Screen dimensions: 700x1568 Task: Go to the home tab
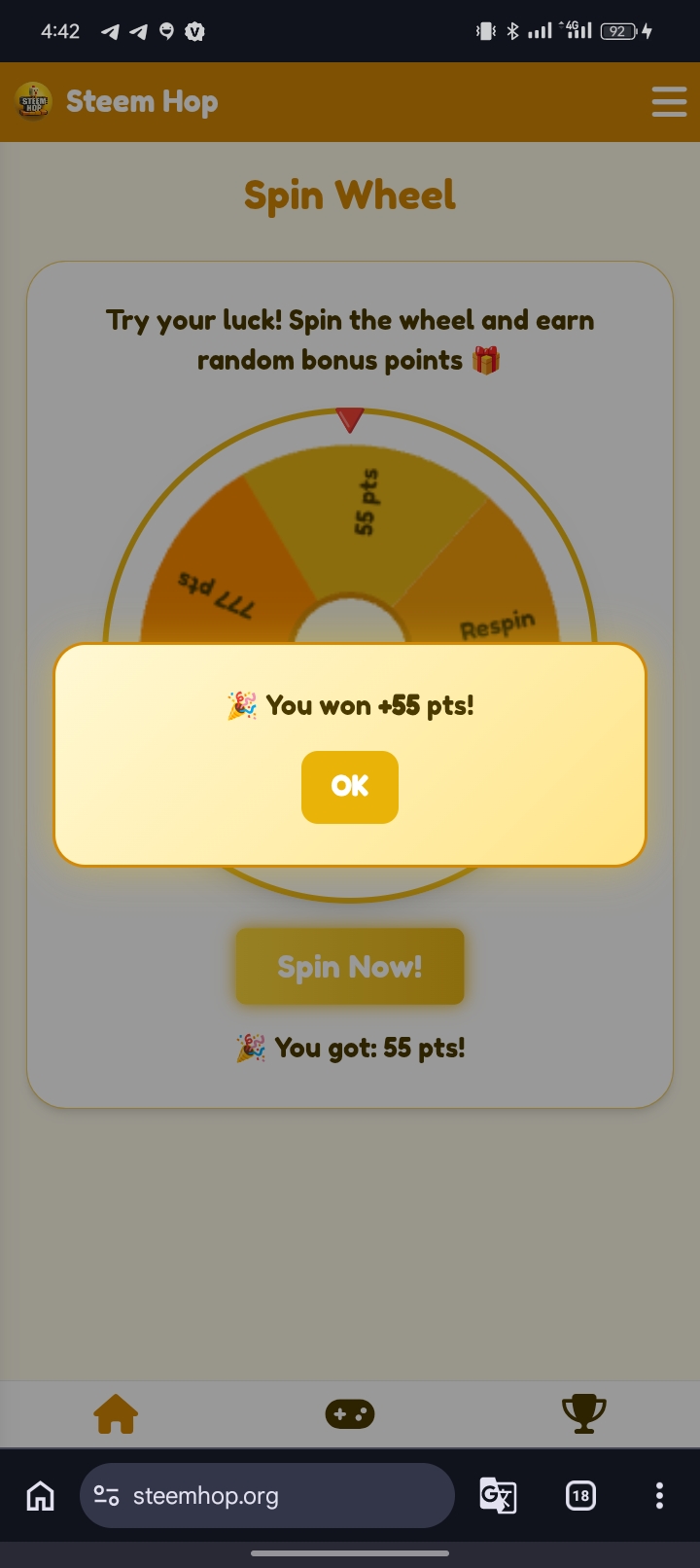pos(116,1413)
